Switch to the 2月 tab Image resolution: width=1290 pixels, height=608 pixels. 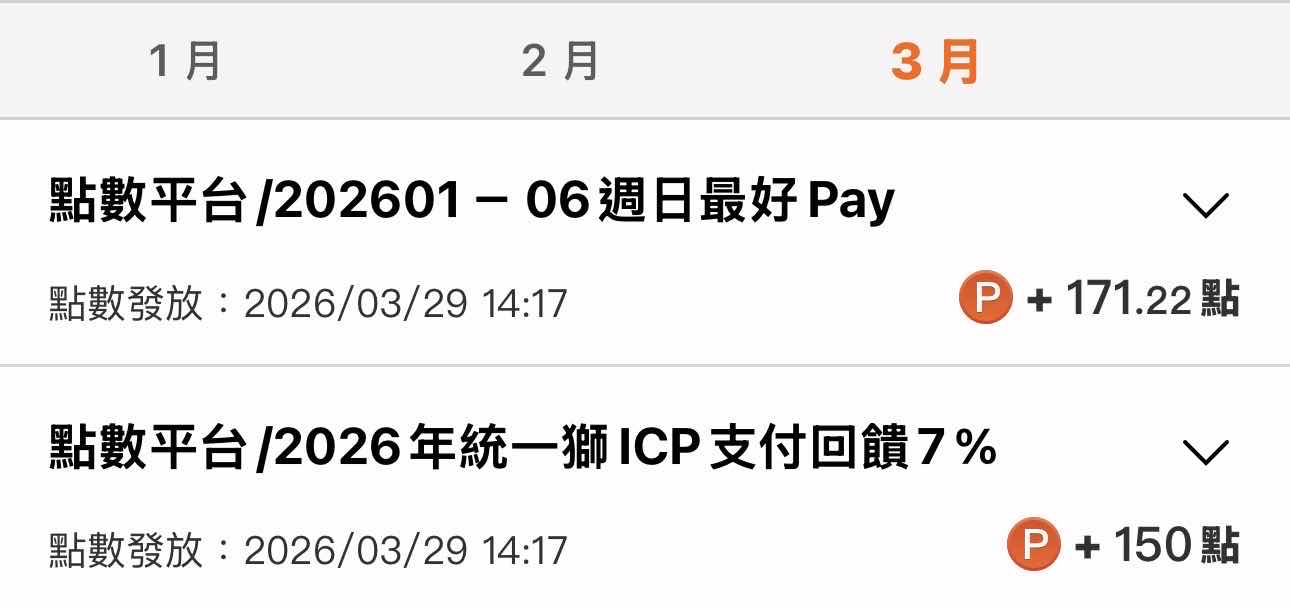(560, 62)
